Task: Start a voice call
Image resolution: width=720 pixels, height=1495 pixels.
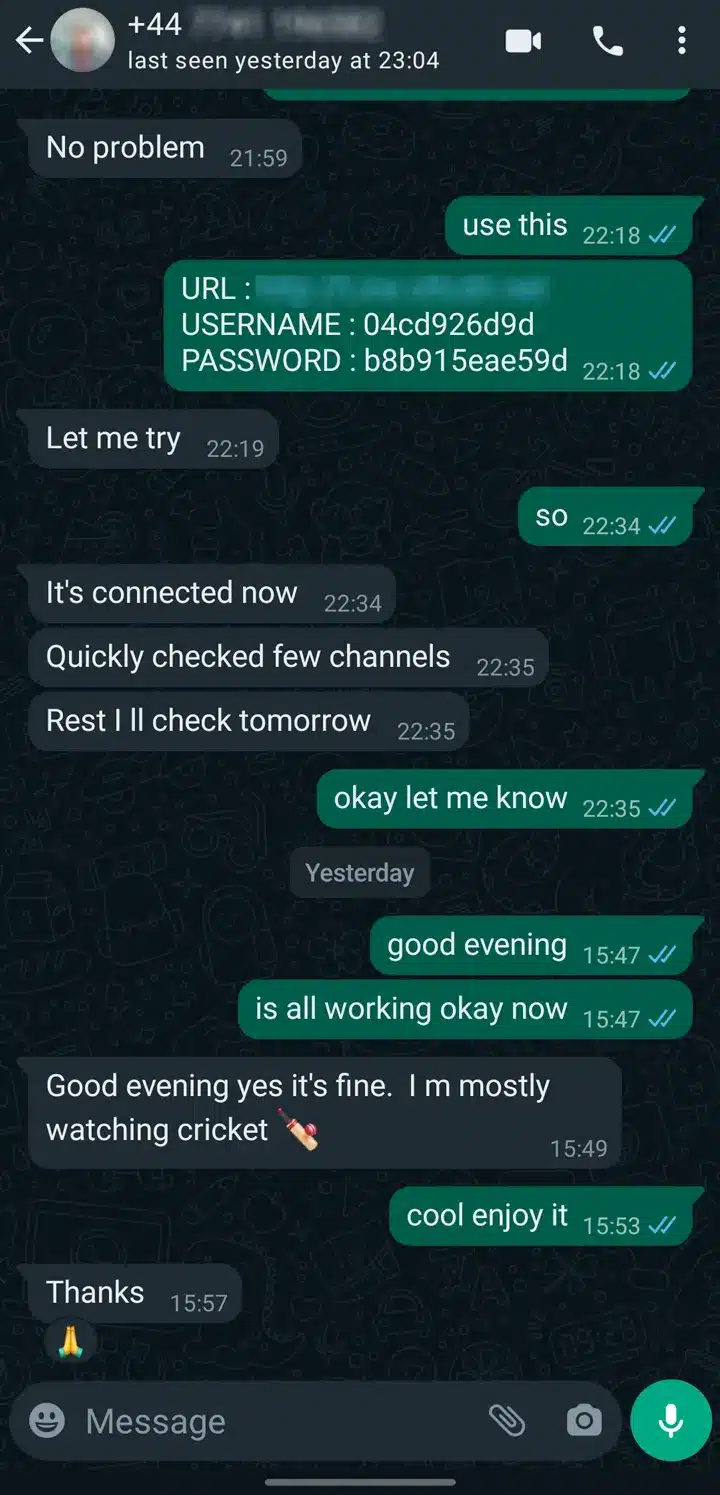Action: tap(607, 41)
